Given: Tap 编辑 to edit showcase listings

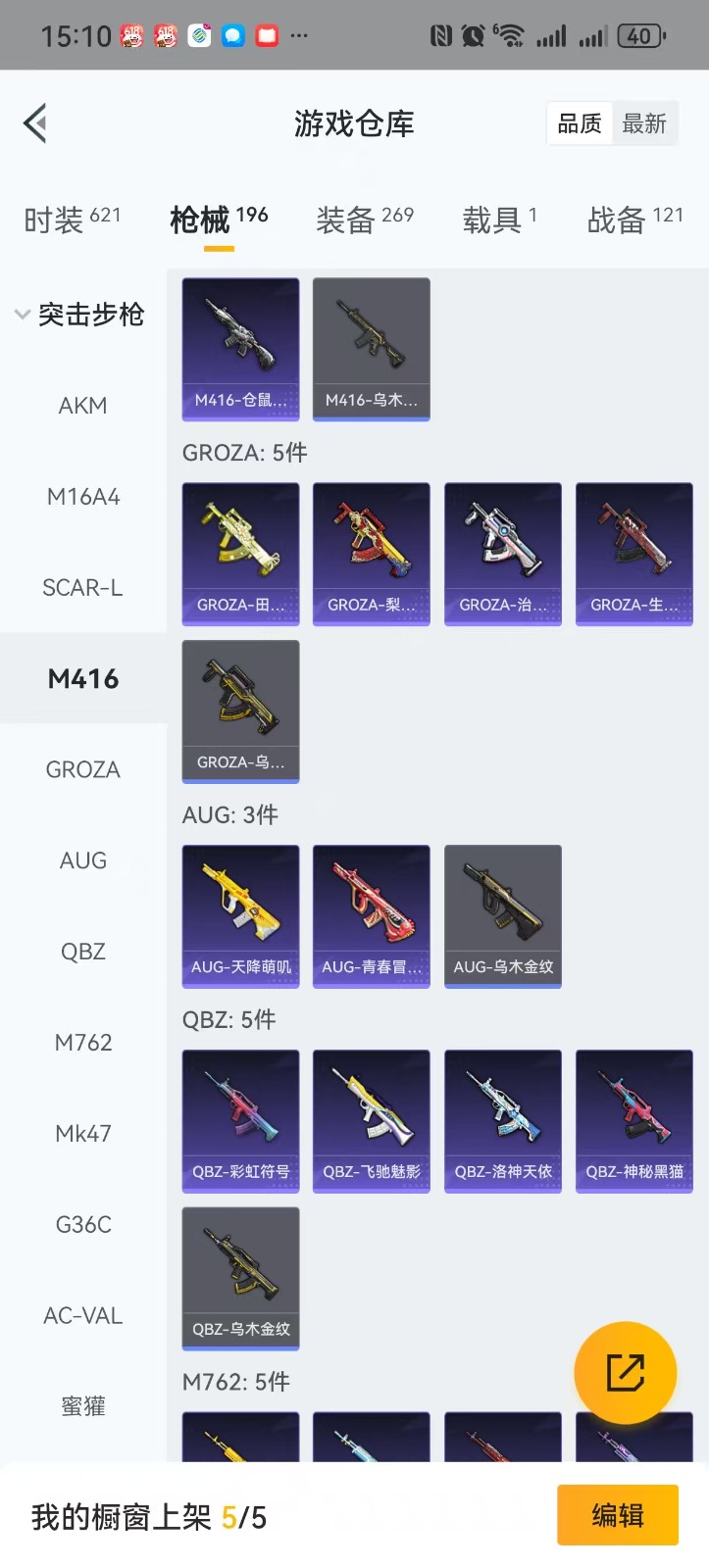Looking at the screenshot, I should click(617, 1515).
